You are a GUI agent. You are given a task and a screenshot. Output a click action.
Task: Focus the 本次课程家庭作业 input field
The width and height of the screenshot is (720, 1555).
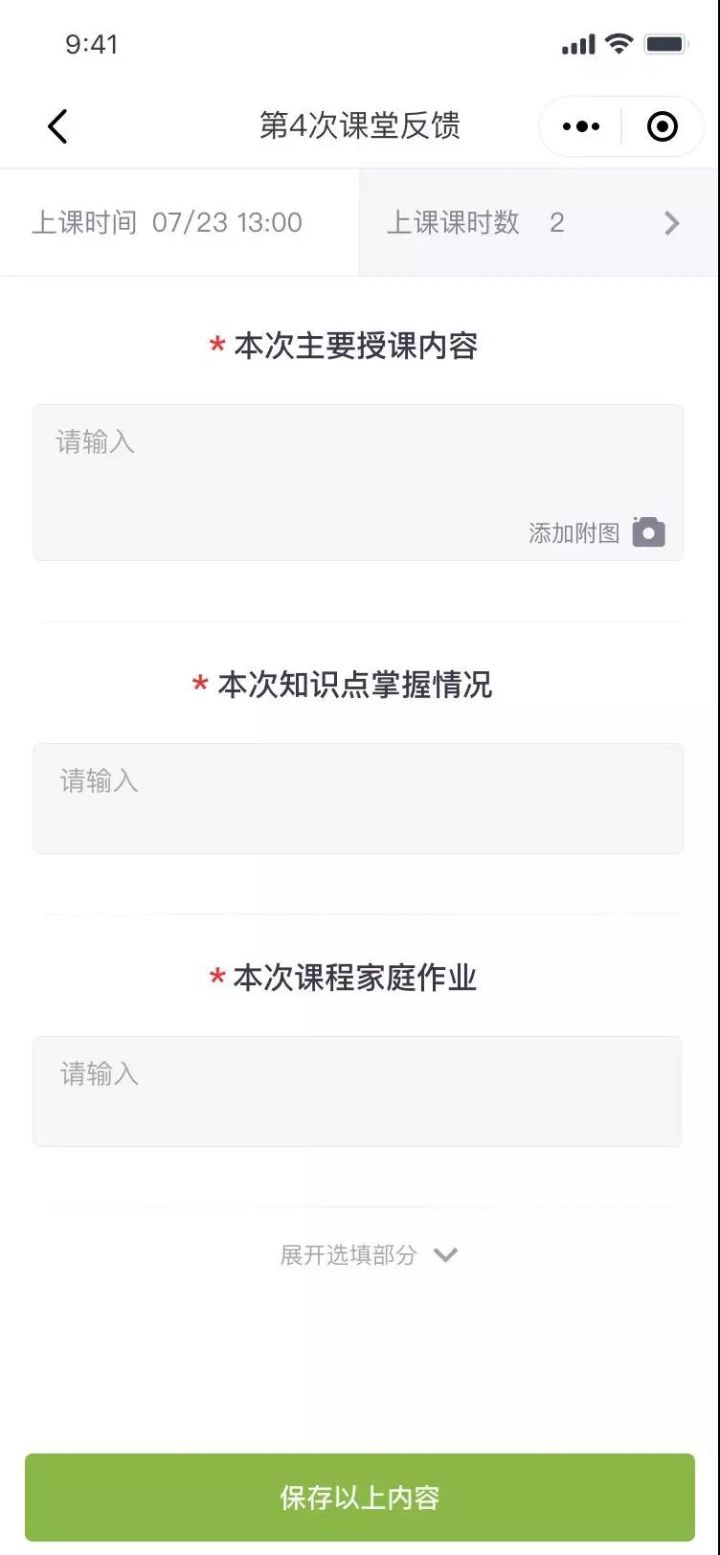[358, 1091]
